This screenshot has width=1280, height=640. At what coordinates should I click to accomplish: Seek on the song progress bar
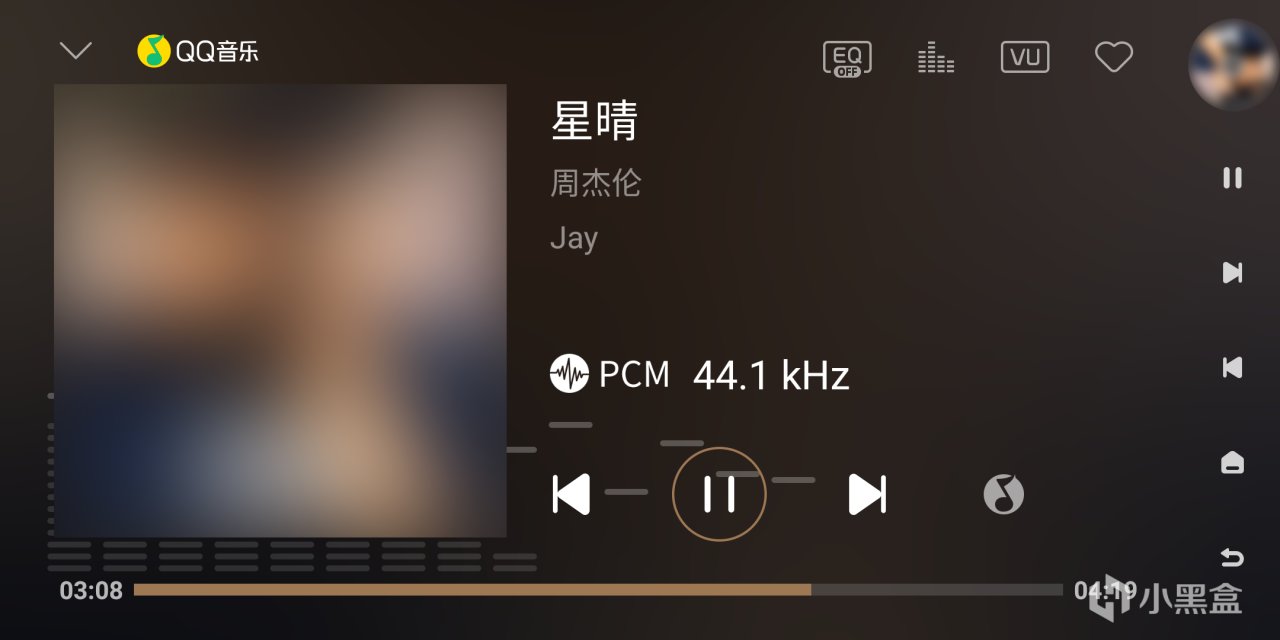pyautogui.click(x=598, y=590)
